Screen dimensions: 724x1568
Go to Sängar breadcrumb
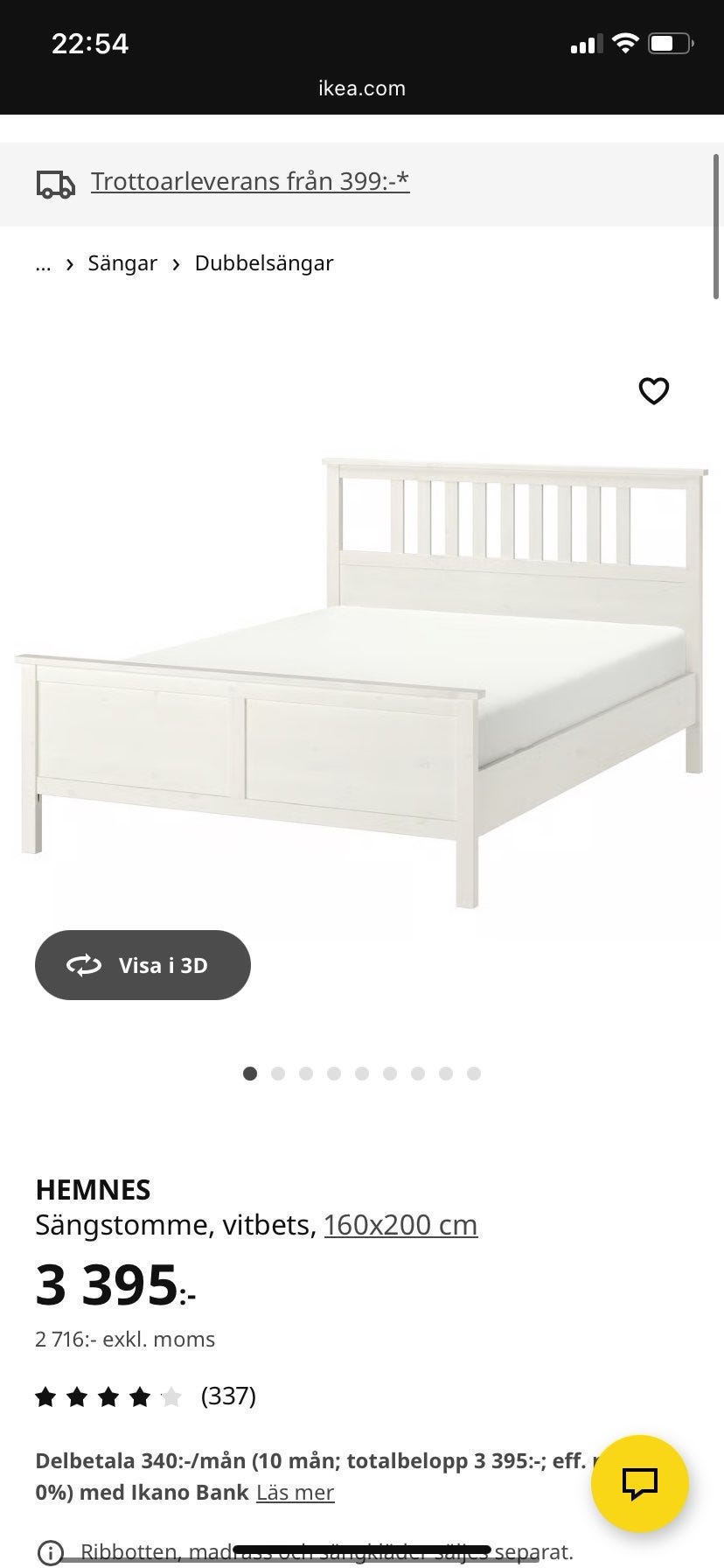[122, 263]
